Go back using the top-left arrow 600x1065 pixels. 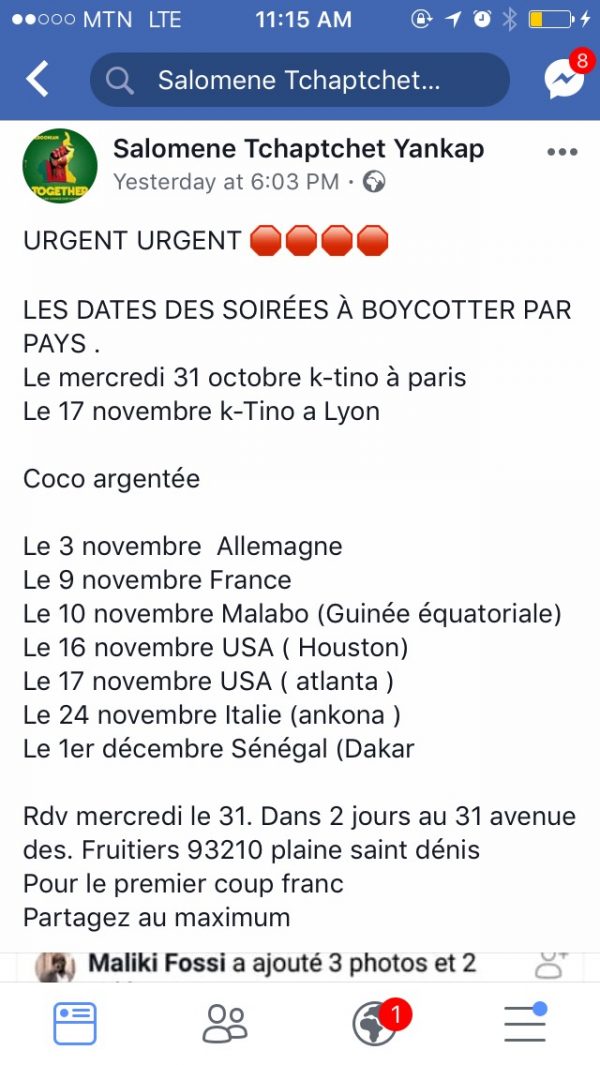tap(37, 79)
